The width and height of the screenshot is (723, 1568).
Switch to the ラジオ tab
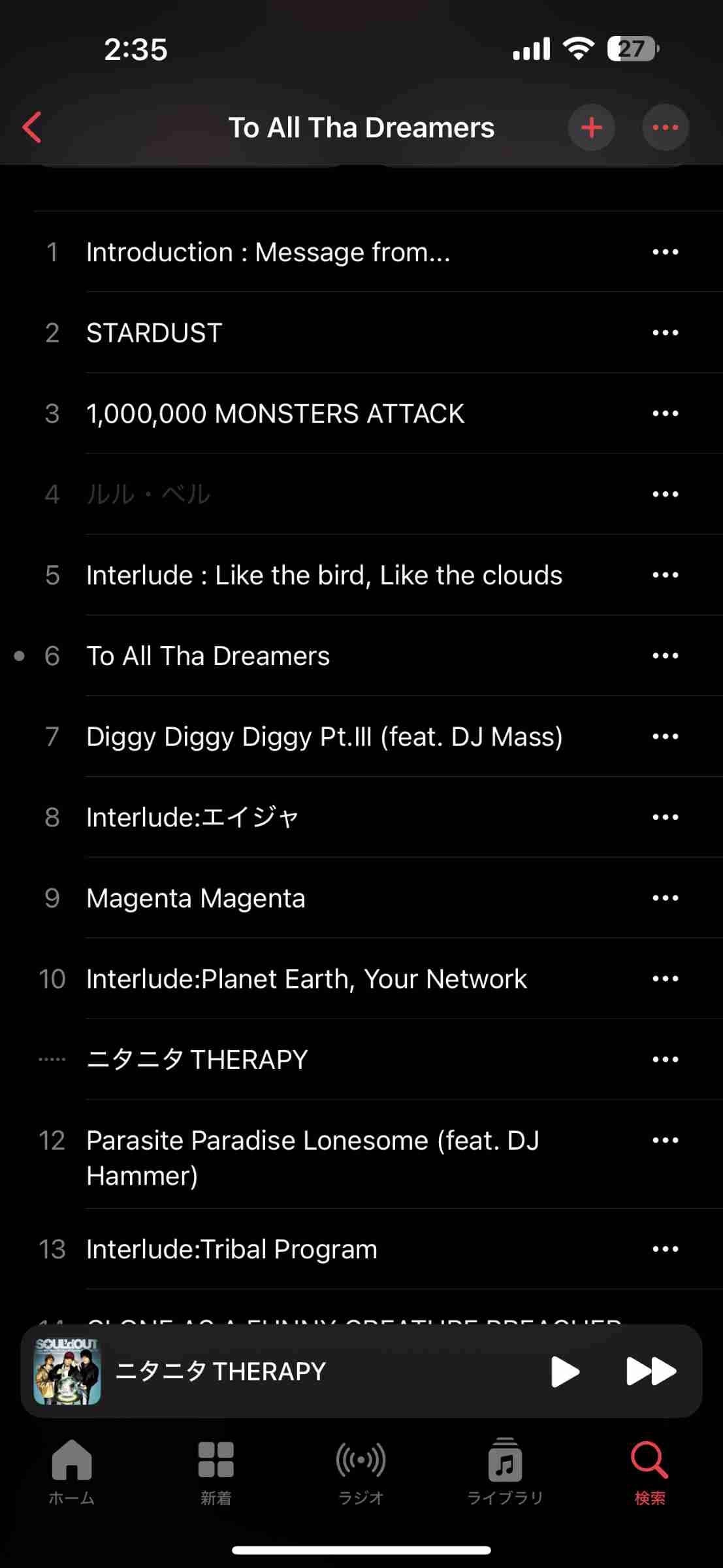[x=361, y=1471]
